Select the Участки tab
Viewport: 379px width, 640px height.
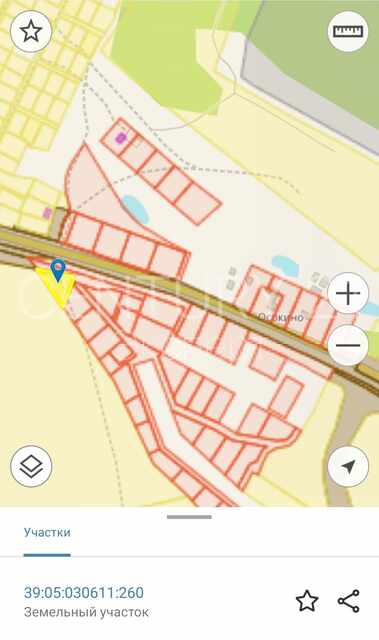47,532
